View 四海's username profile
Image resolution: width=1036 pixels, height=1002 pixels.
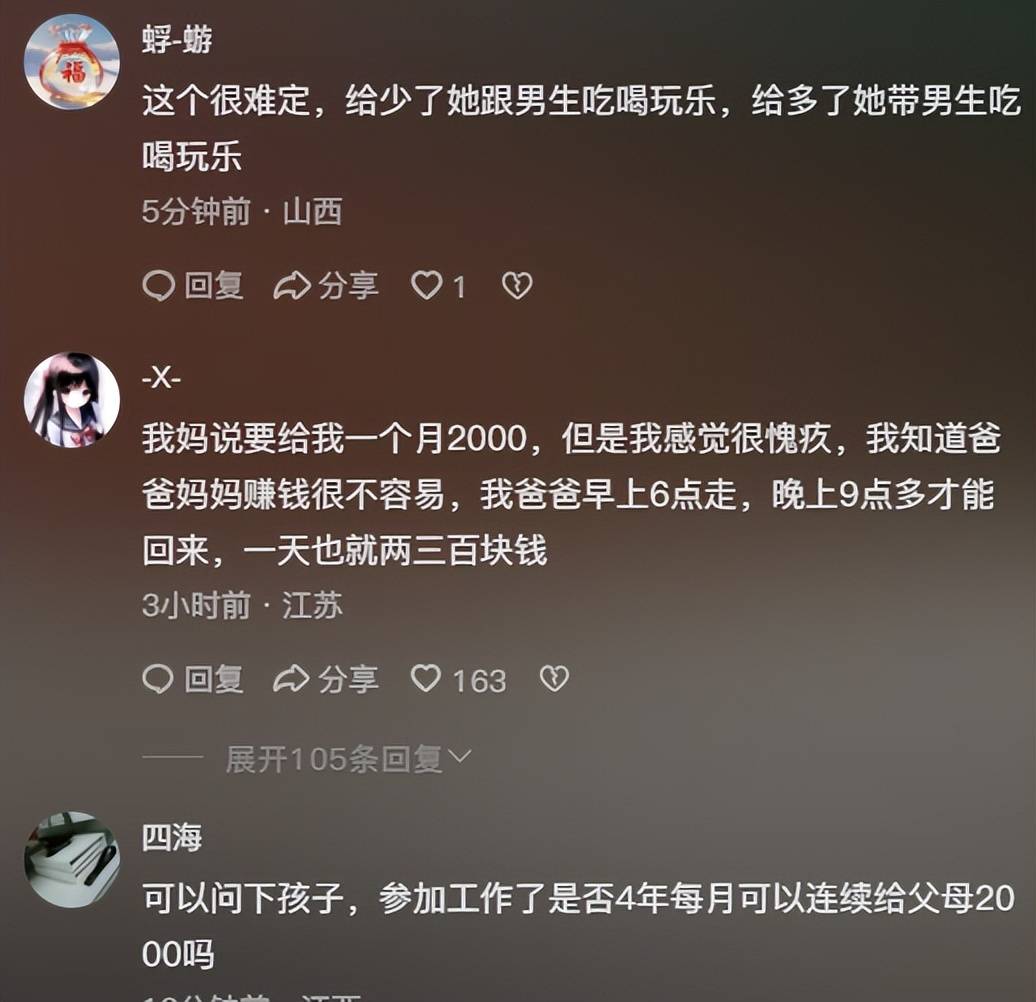tap(172, 838)
